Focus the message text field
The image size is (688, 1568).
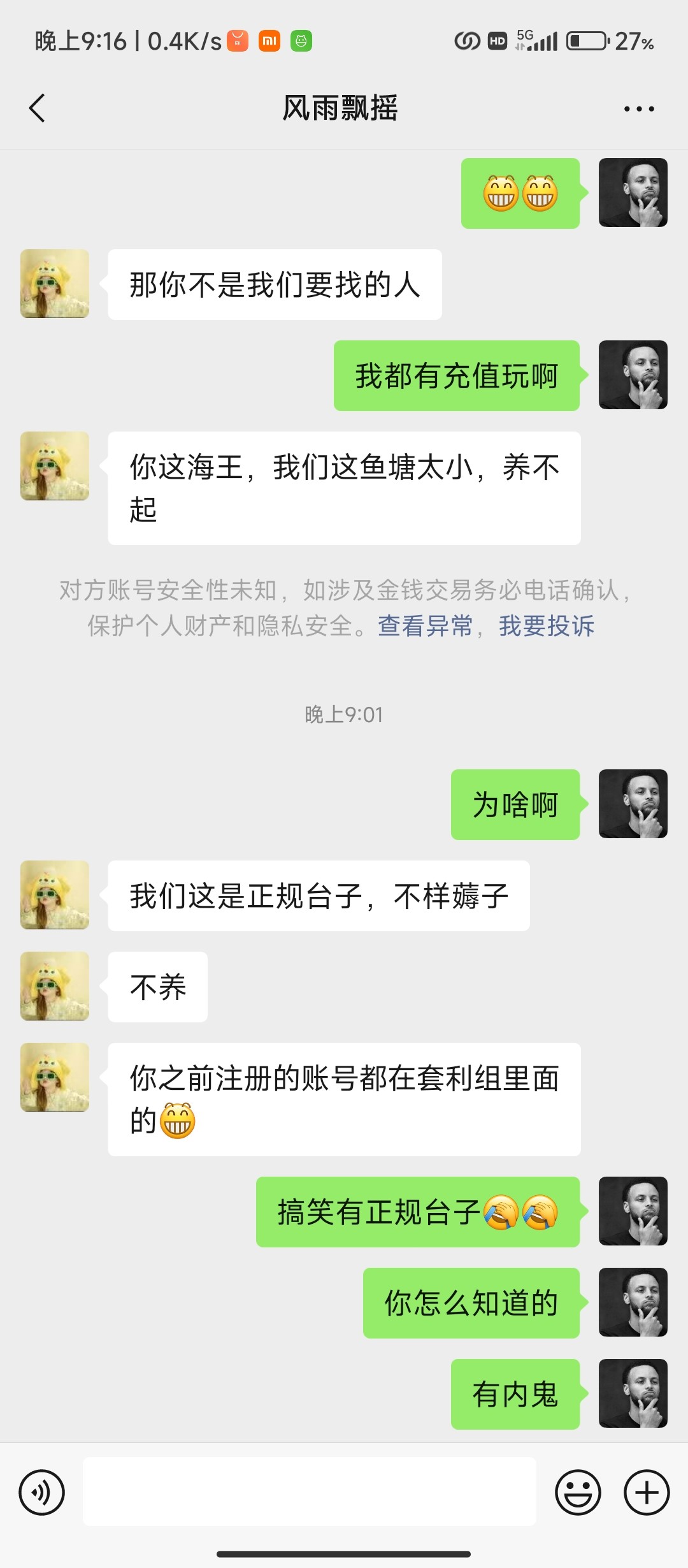coord(309,1492)
